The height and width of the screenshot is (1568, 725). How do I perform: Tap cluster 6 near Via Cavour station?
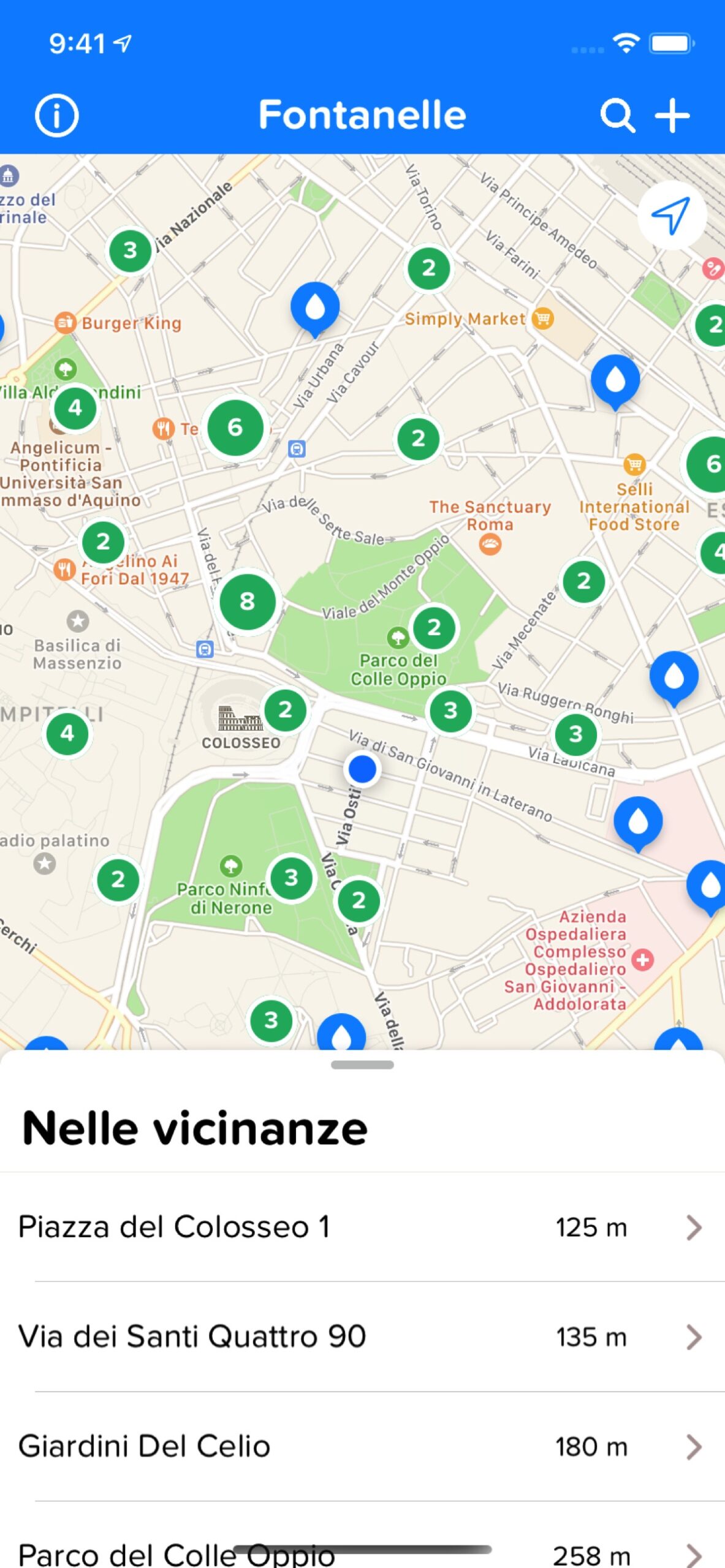[235, 428]
